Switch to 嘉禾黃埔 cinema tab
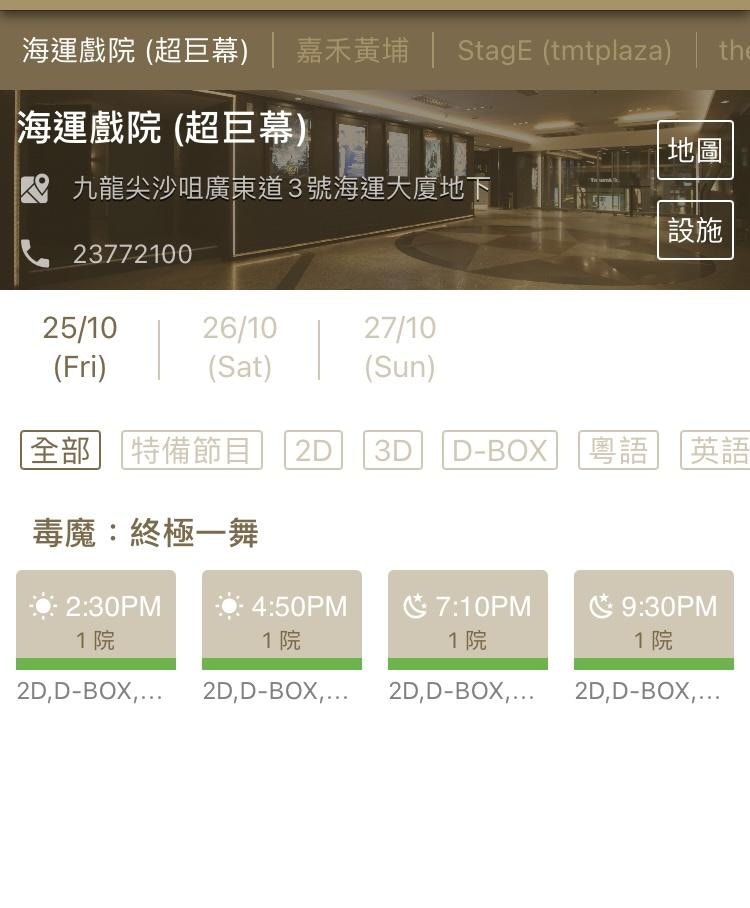750x908 pixels. [352, 50]
